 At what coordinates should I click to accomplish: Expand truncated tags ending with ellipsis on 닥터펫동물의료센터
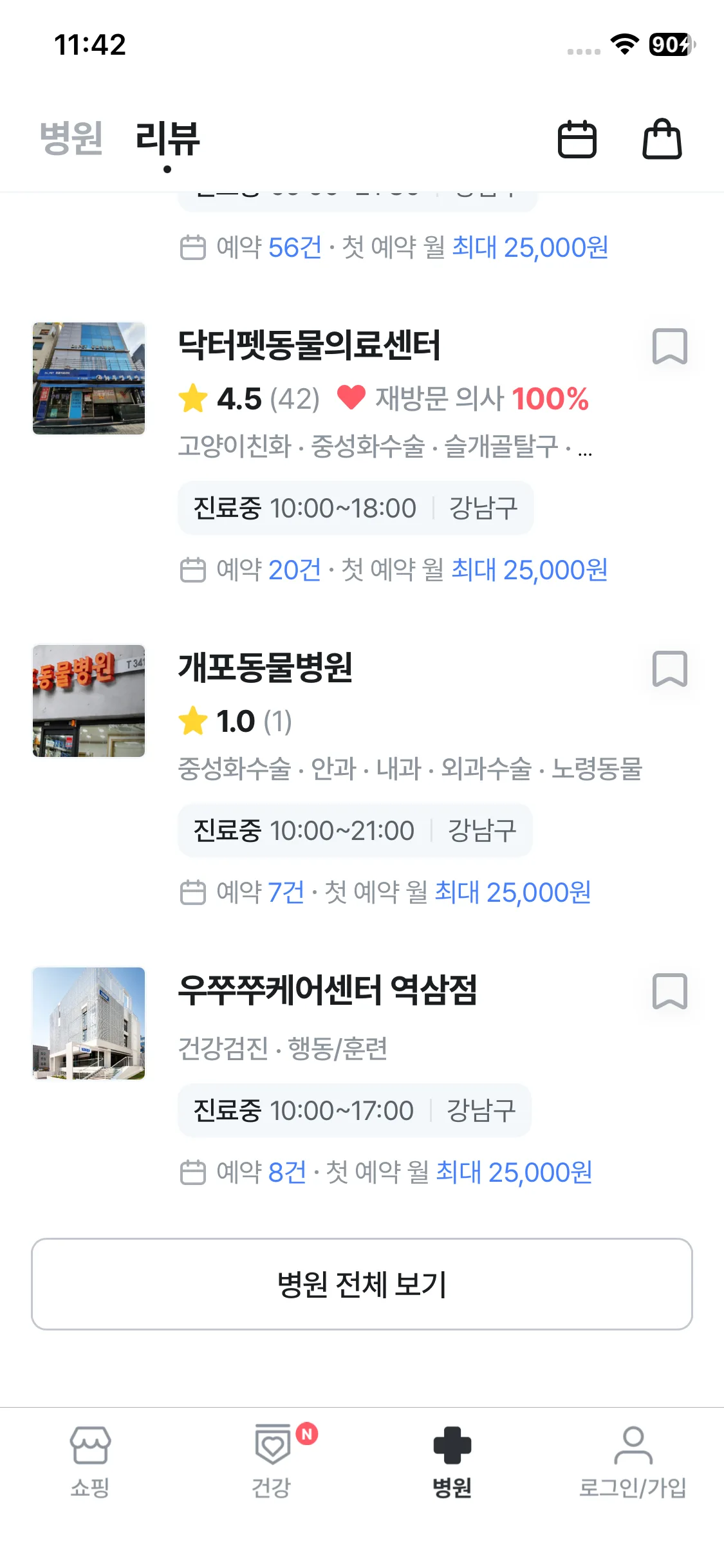(584, 451)
